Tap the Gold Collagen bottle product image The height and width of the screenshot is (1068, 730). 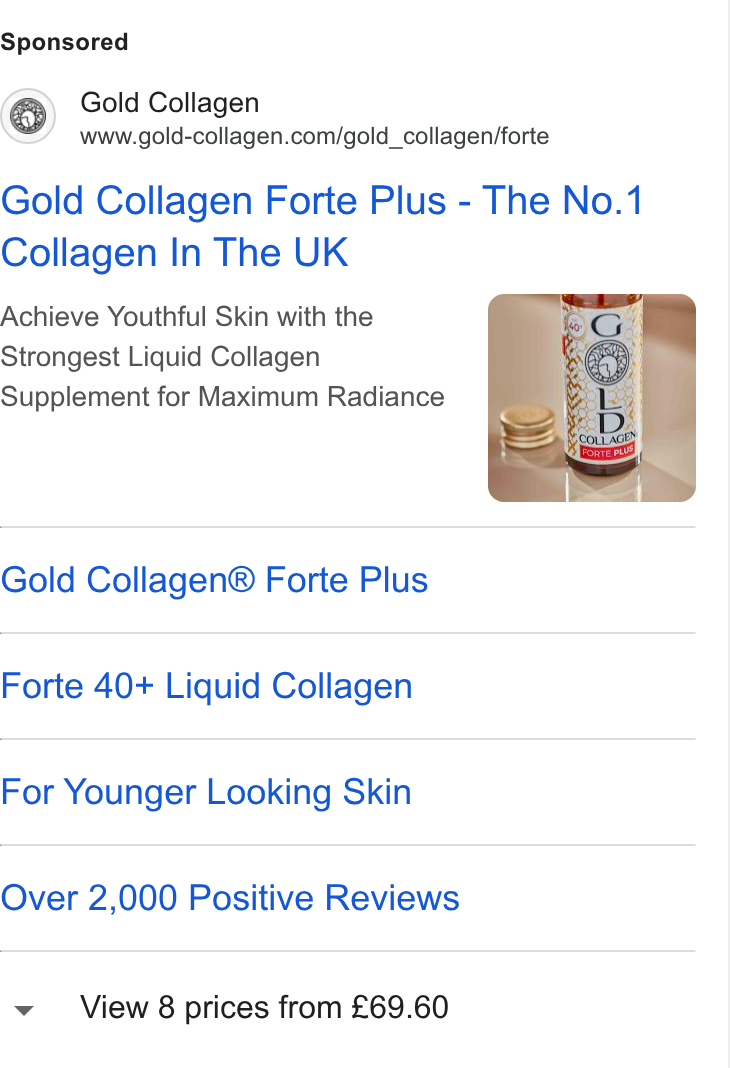[592, 398]
